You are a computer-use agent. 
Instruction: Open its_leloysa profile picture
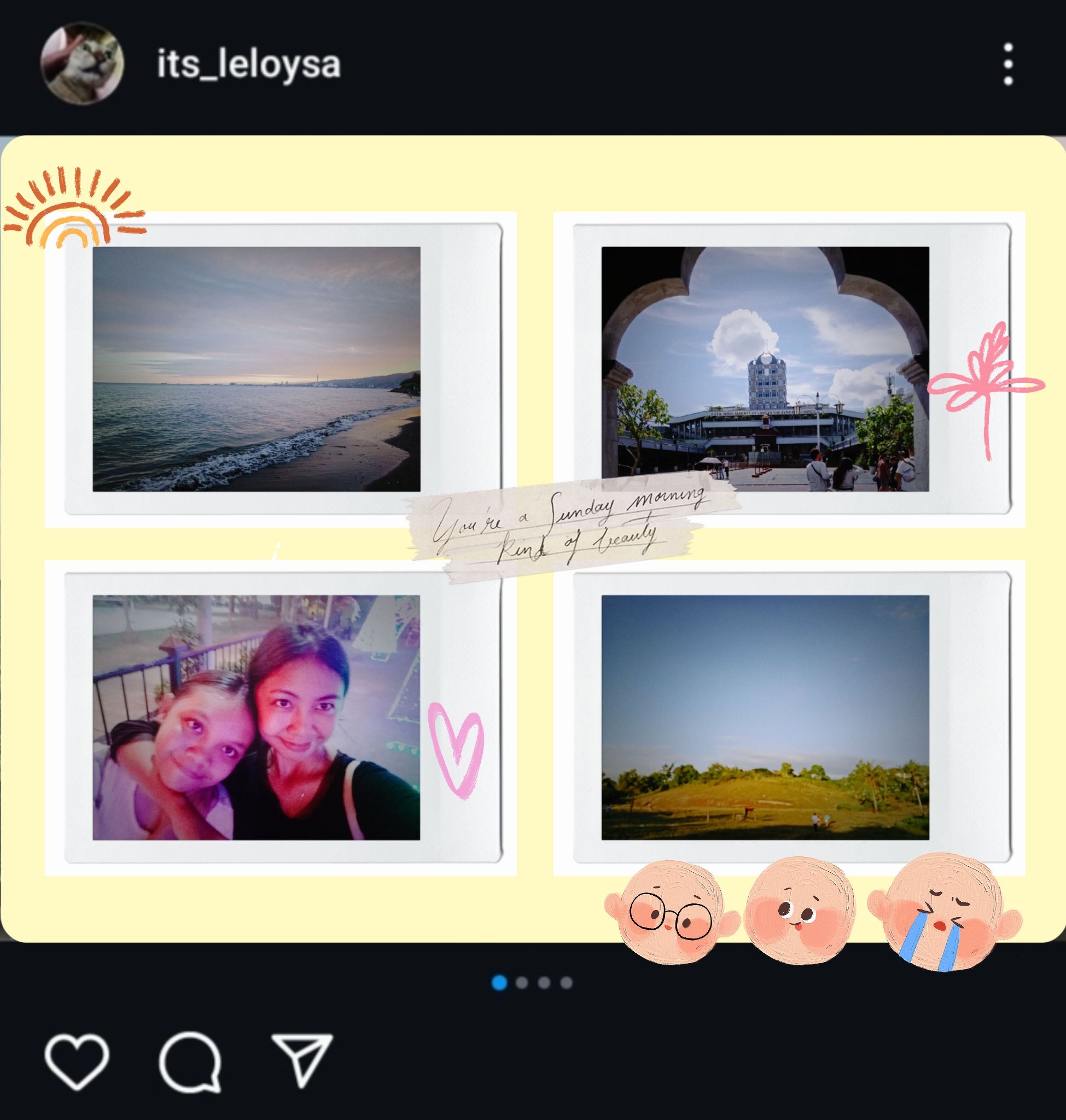coord(82,63)
